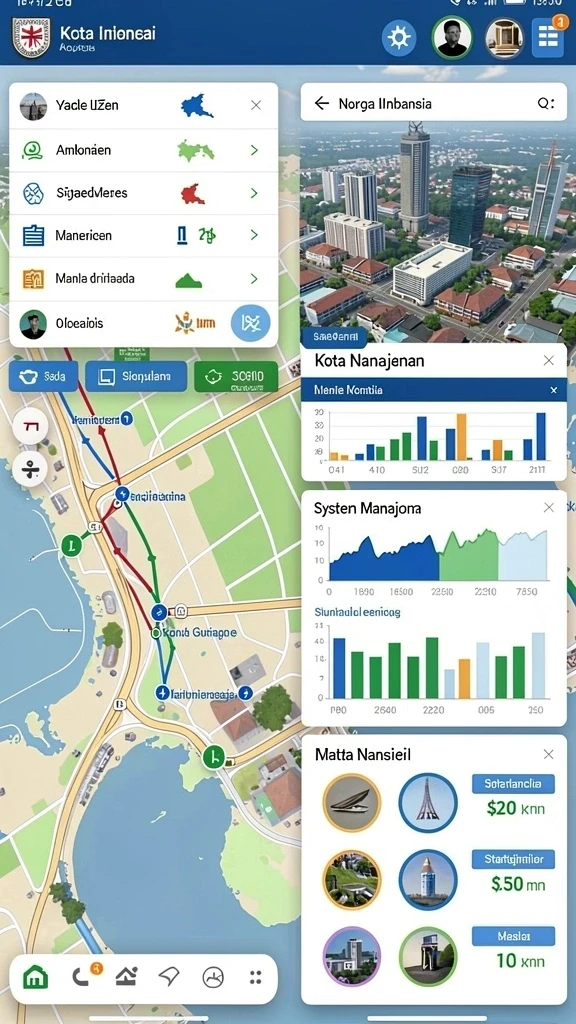This screenshot has width=576, height=1024.
Task: Open the Amlonaen row
Action: pyautogui.click(x=144, y=150)
